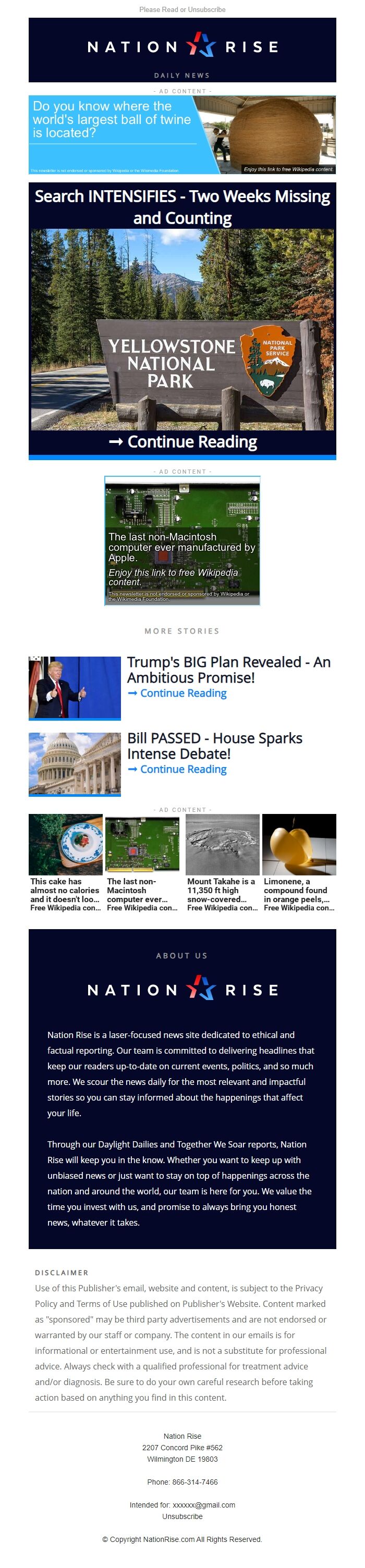Open the low-calorie cake ad tile
The height and width of the screenshot is (1568, 365).
pyautogui.click(x=66, y=862)
